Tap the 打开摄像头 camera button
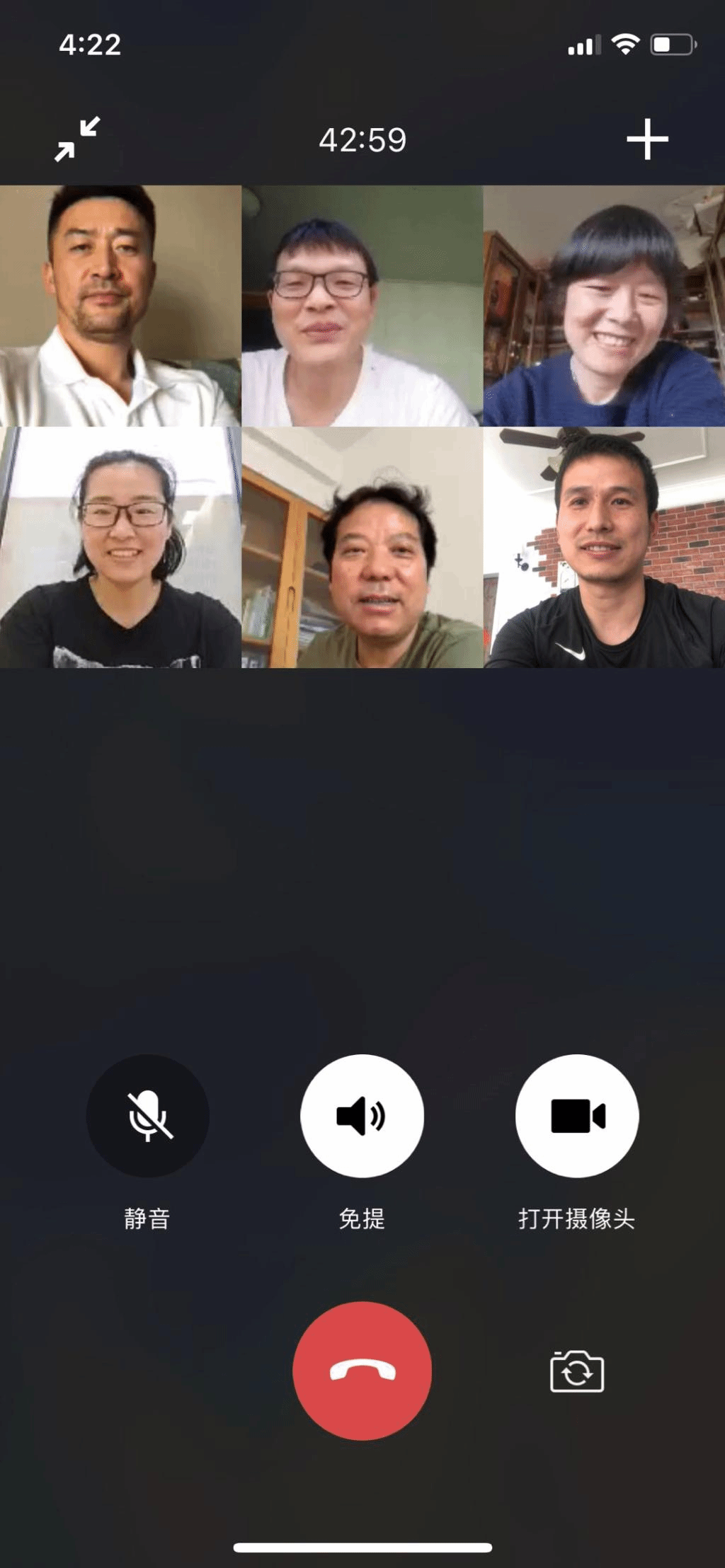Screen dimensions: 725x1568 coord(577,1116)
